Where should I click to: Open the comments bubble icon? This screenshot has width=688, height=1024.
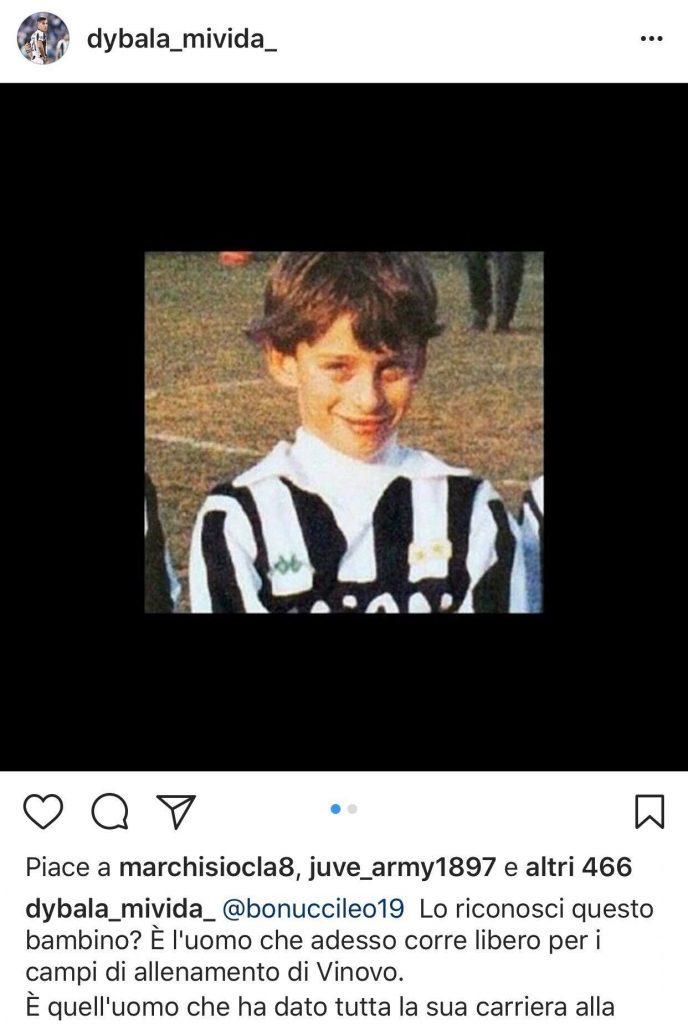click(x=110, y=811)
